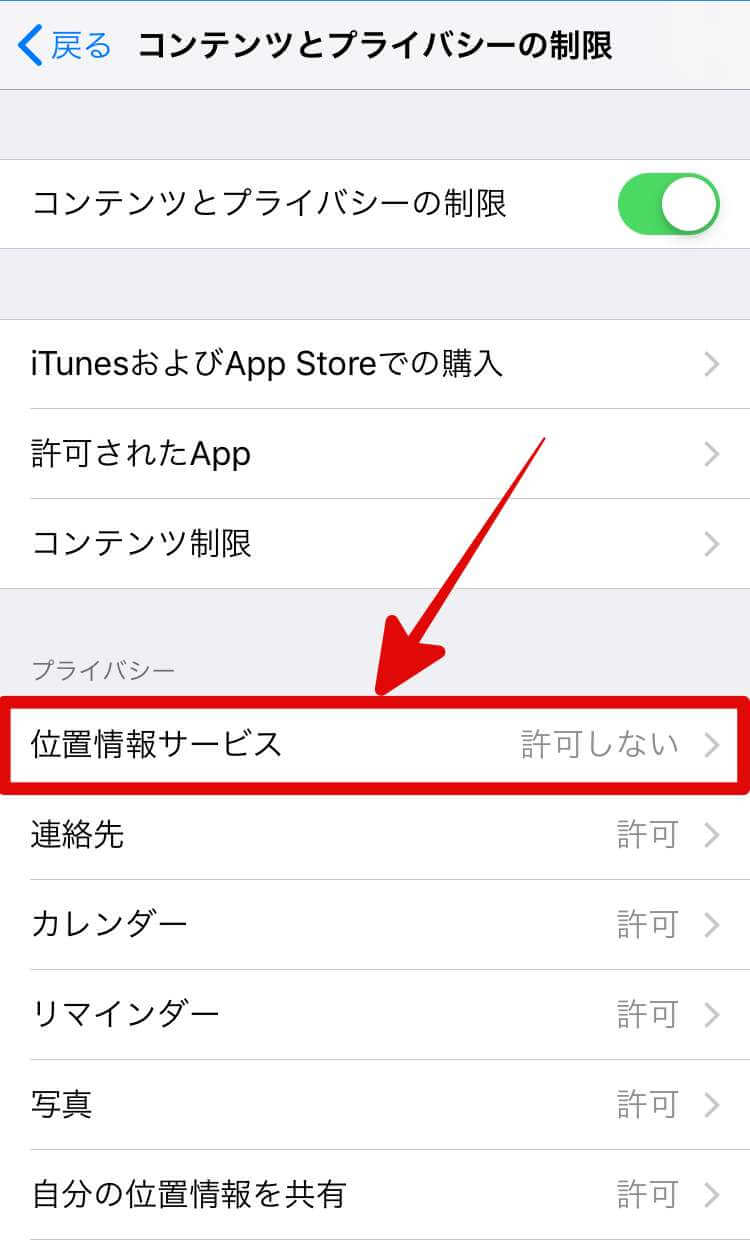Open 連絡先 privacy settings
The height and width of the screenshot is (1255, 750).
point(375,834)
